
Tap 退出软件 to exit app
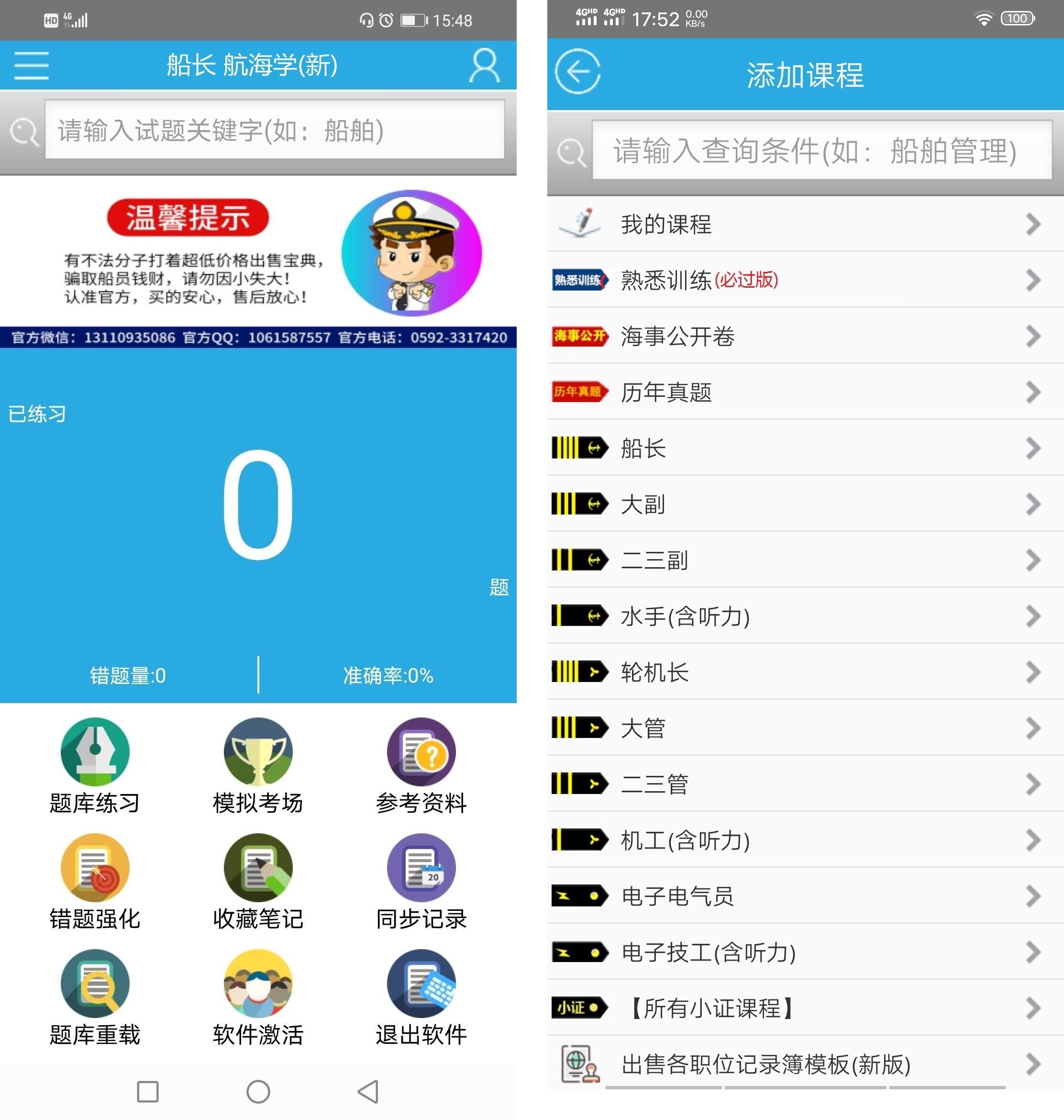pos(421,996)
